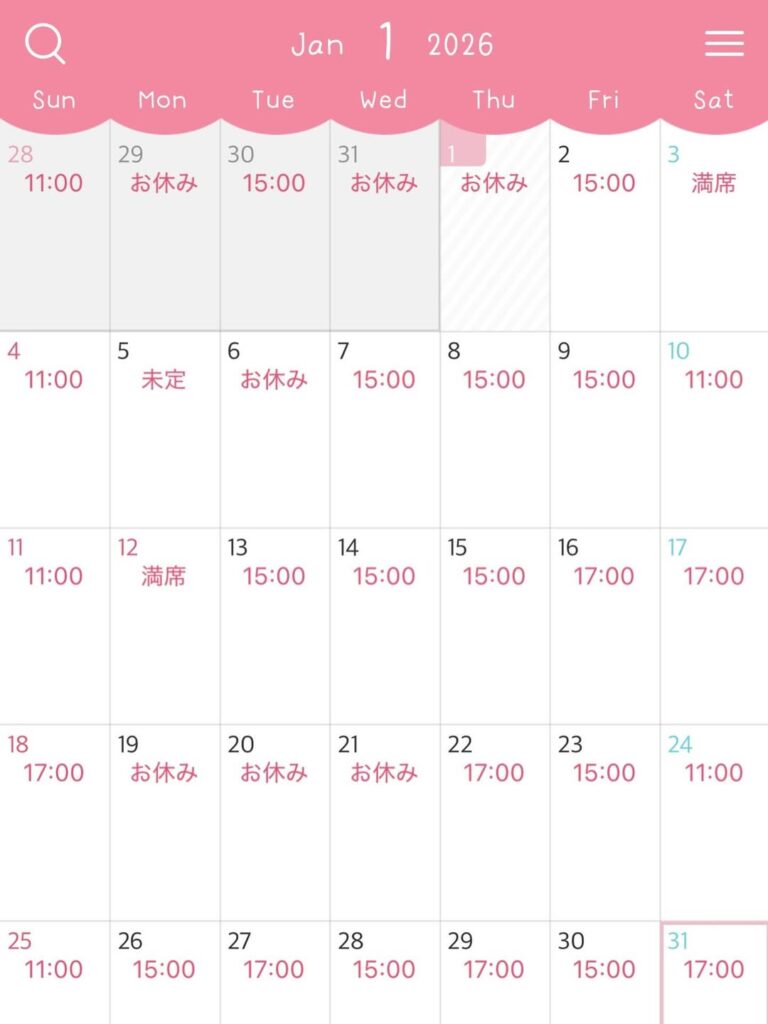The image size is (768, 1024).
Task: Select January 8 with 15:00
Action: point(494,430)
